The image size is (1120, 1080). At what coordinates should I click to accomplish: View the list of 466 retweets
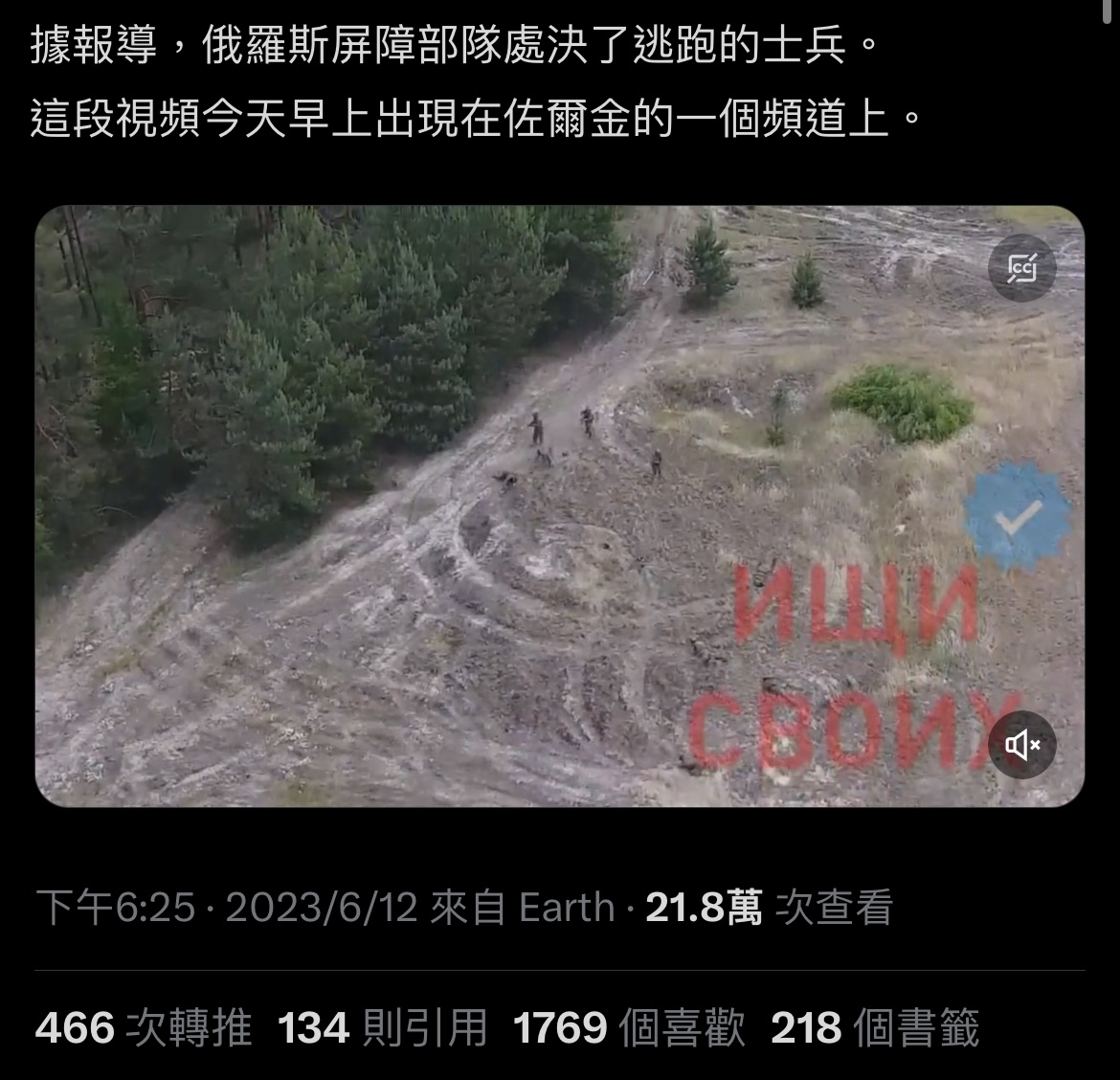(x=144, y=1028)
